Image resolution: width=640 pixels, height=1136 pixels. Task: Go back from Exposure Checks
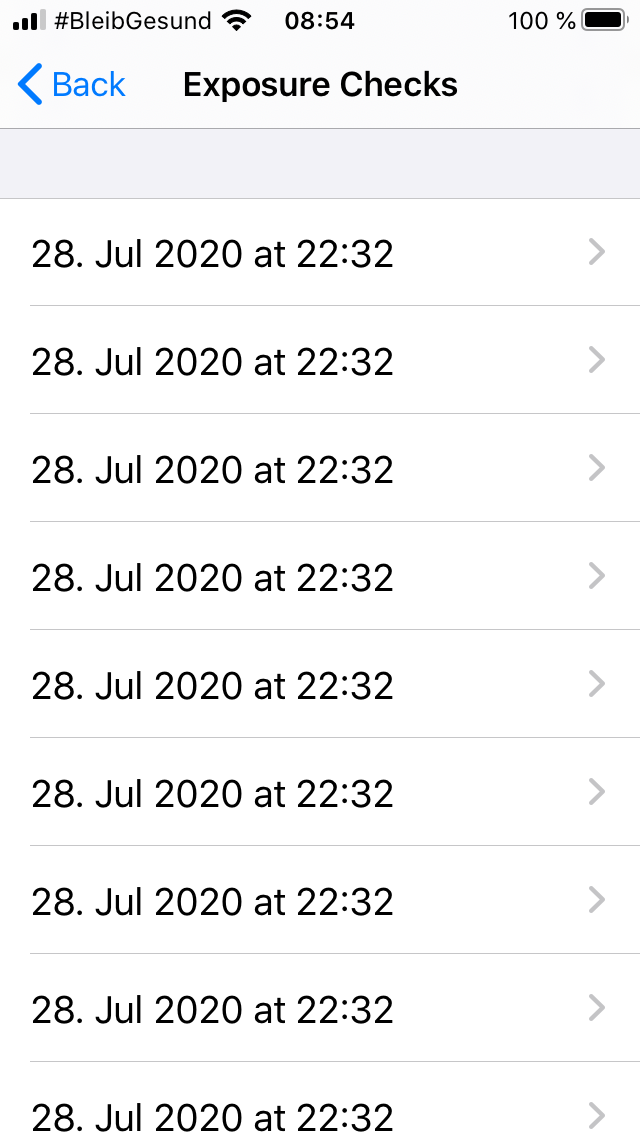point(72,85)
